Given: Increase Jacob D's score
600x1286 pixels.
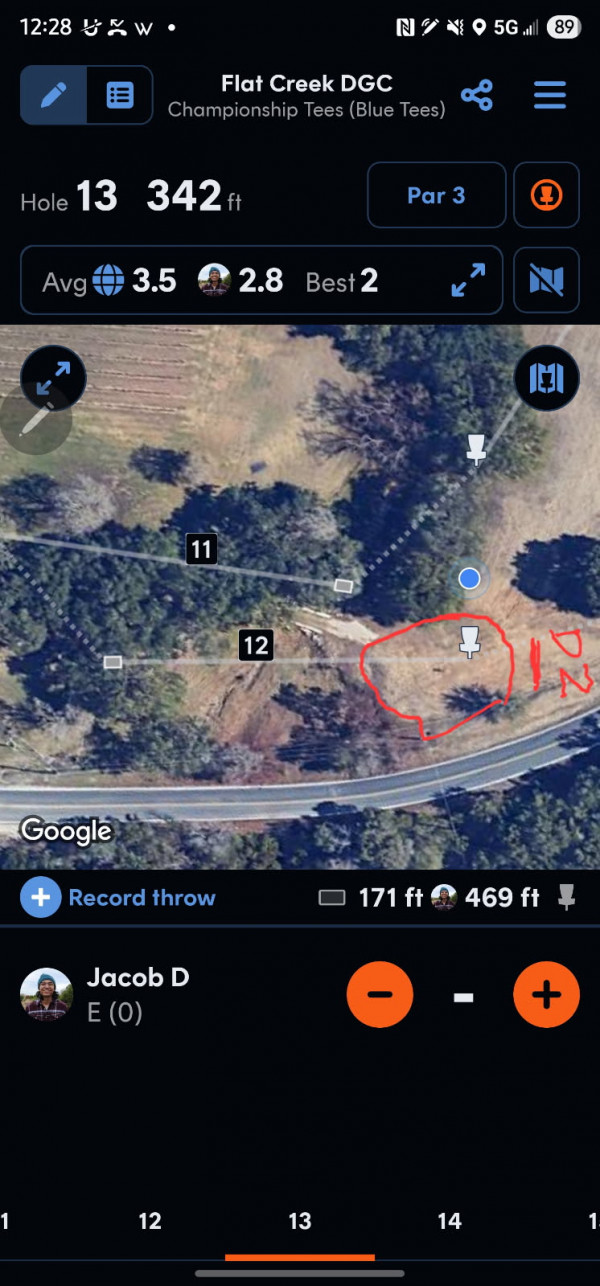Looking at the screenshot, I should 546,995.
